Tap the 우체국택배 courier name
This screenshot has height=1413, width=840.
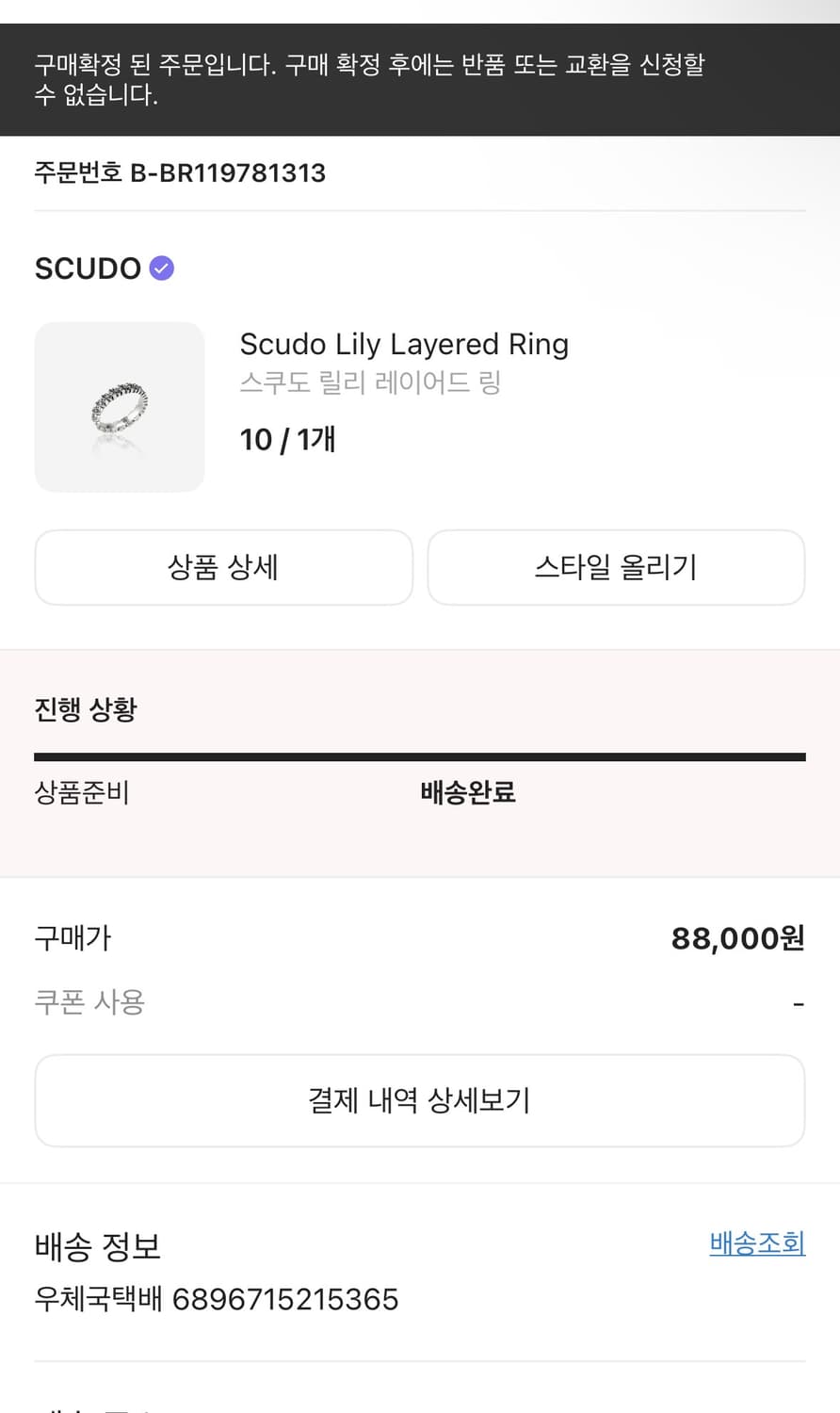[101, 1299]
